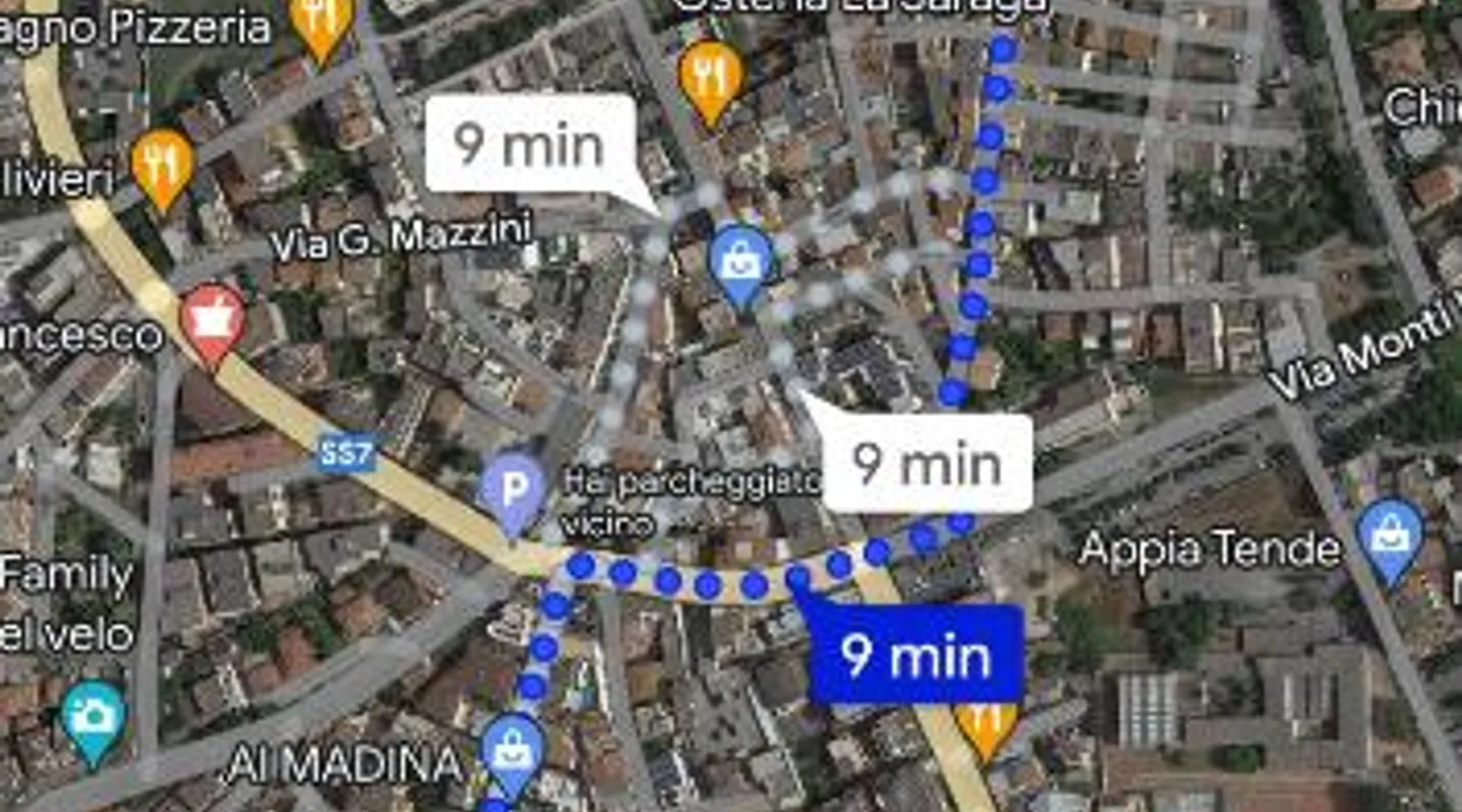Open the Appia Tende shop pin
The width and height of the screenshot is (1462, 812).
(x=1391, y=537)
